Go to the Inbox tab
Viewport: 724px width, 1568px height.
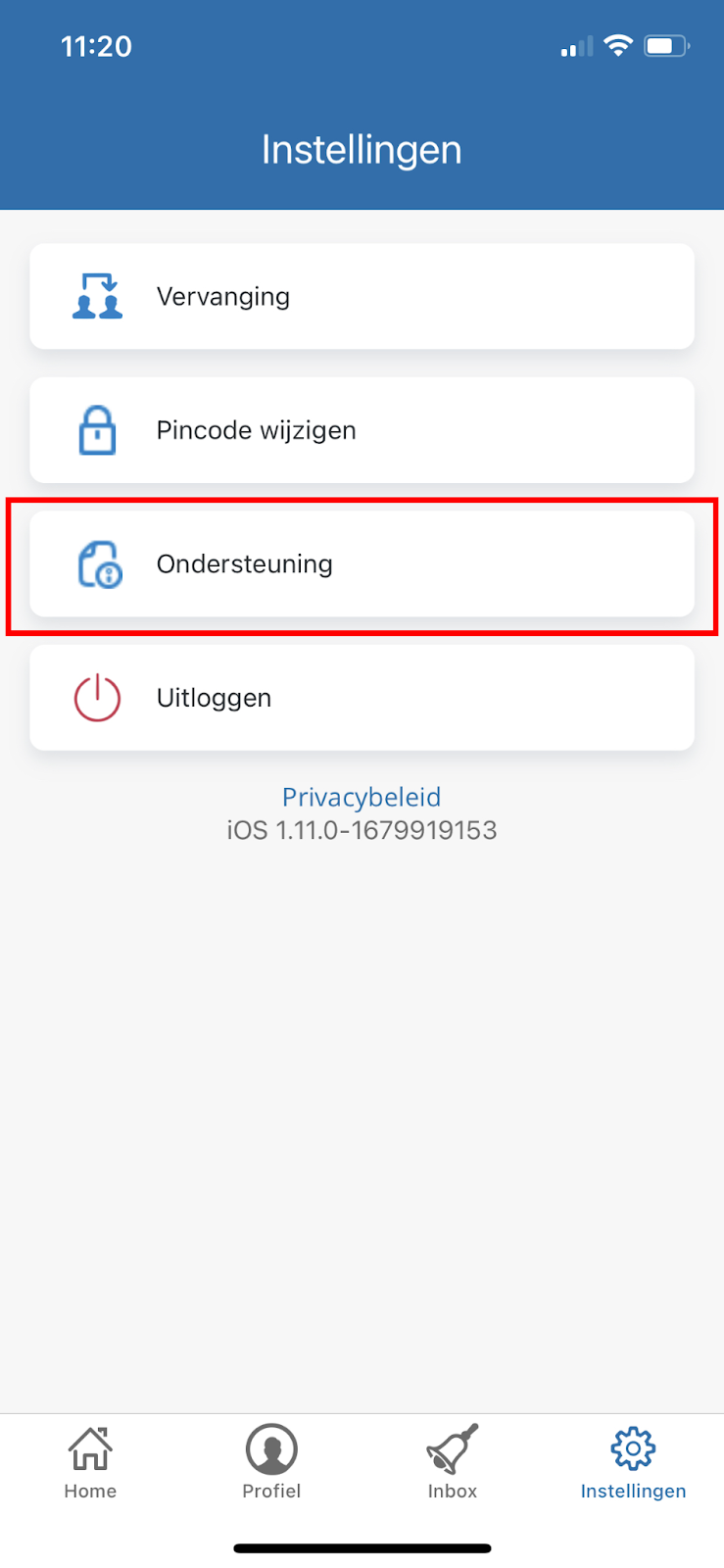452,1462
